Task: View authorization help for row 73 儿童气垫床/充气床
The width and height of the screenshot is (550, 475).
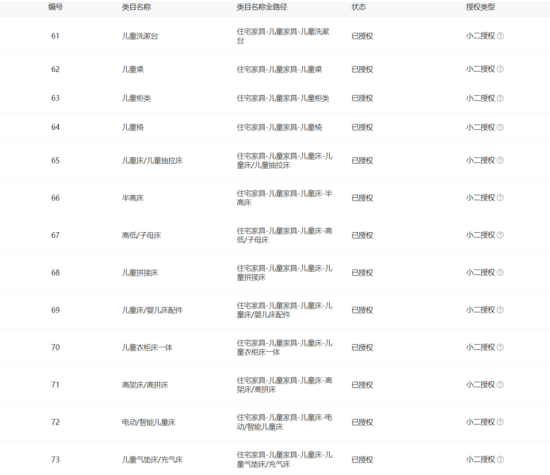Action: [501, 460]
